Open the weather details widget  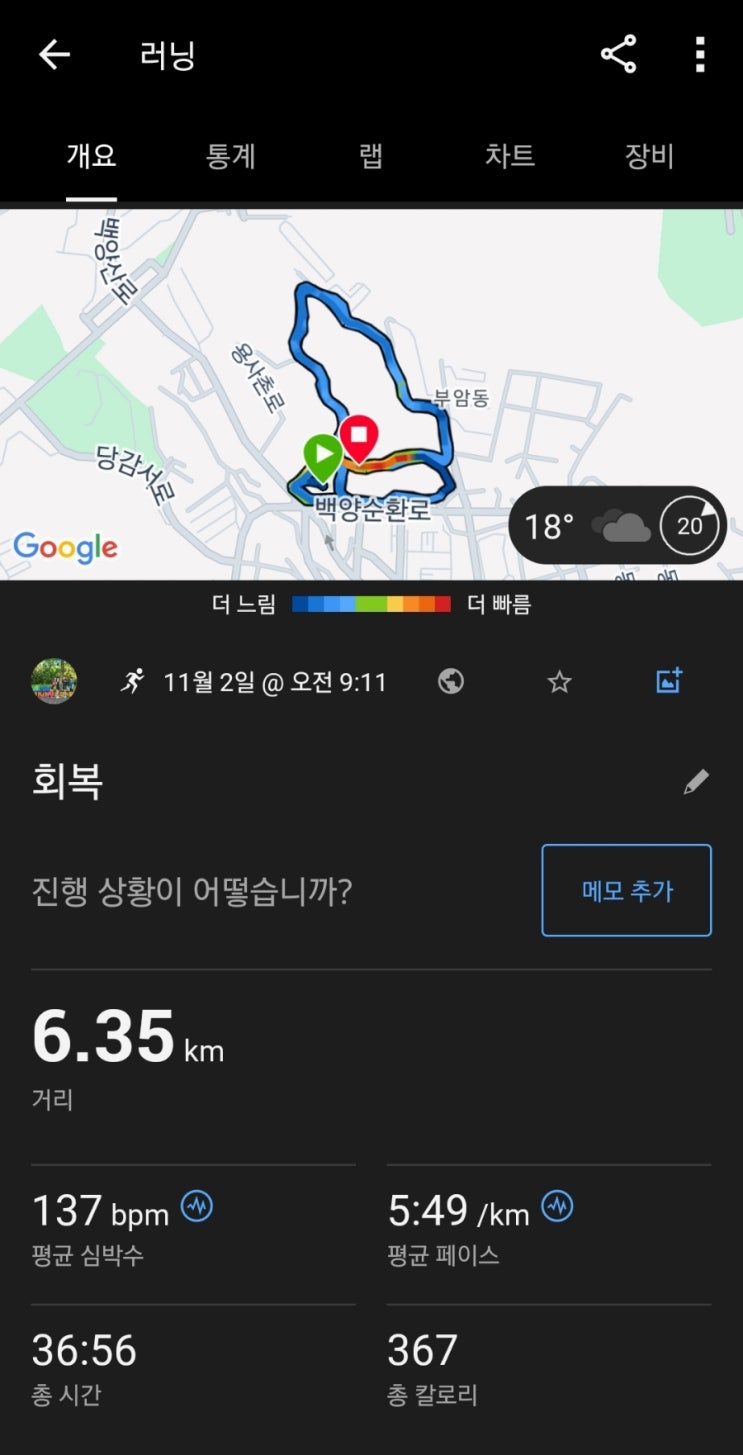(x=618, y=525)
